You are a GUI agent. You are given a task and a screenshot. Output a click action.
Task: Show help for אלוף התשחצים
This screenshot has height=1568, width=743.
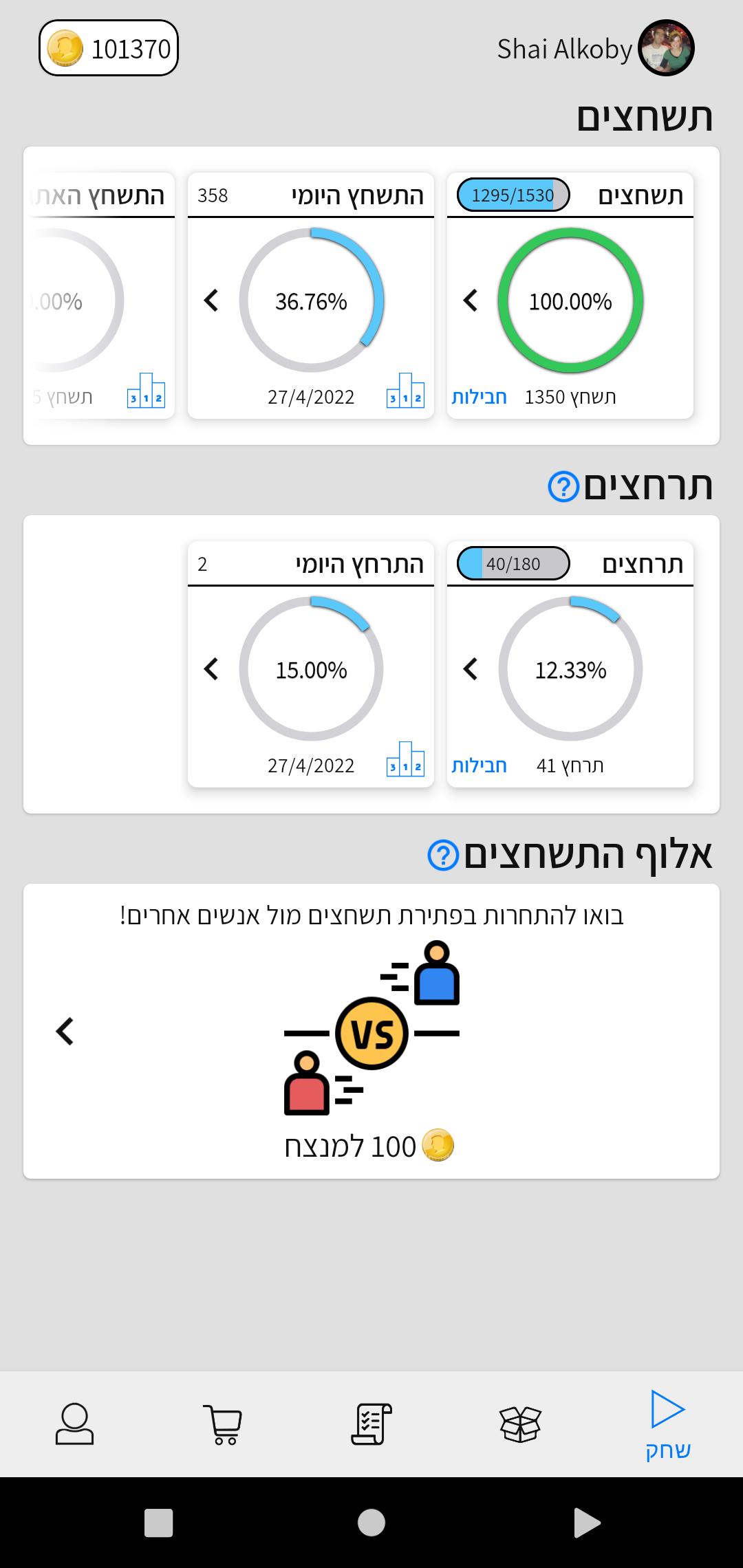pos(443,855)
